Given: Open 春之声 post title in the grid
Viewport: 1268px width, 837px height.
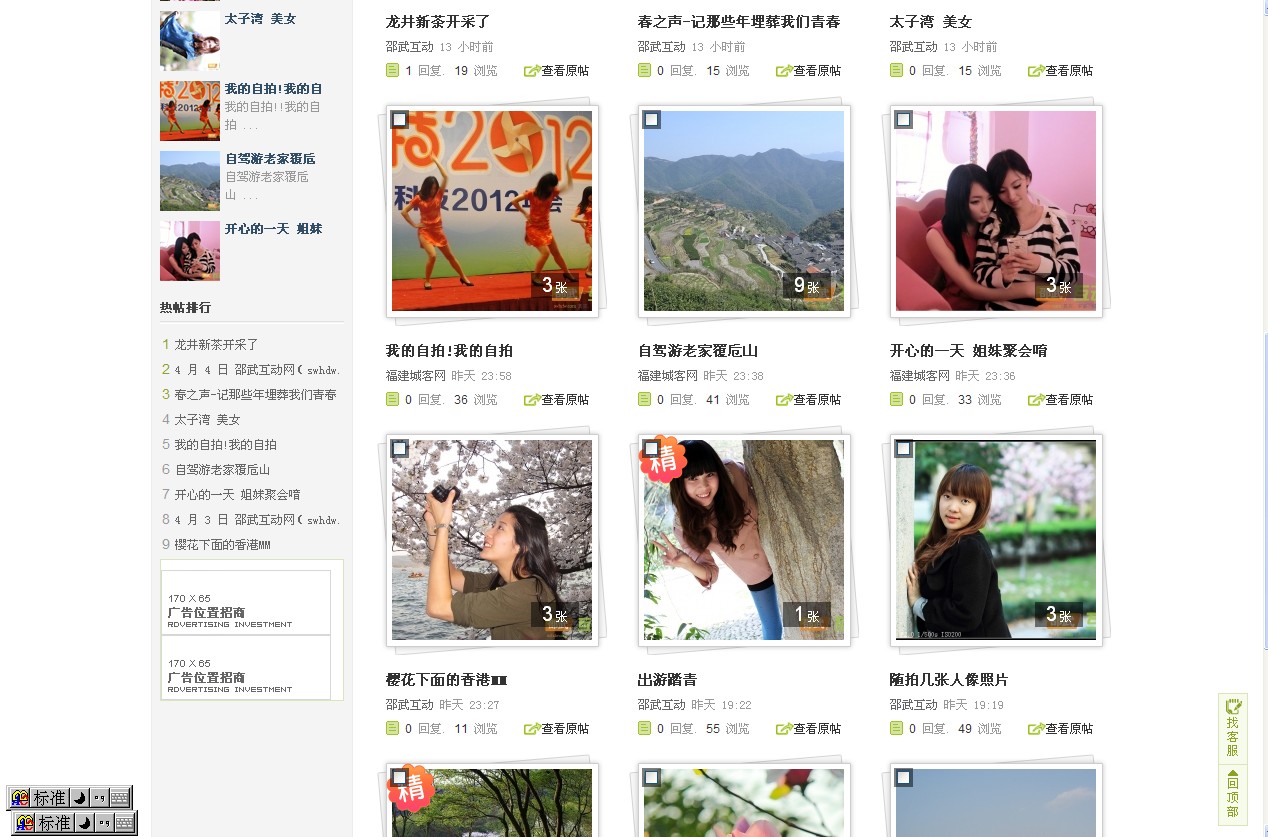Looking at the screenshot, I should (738, 22).
